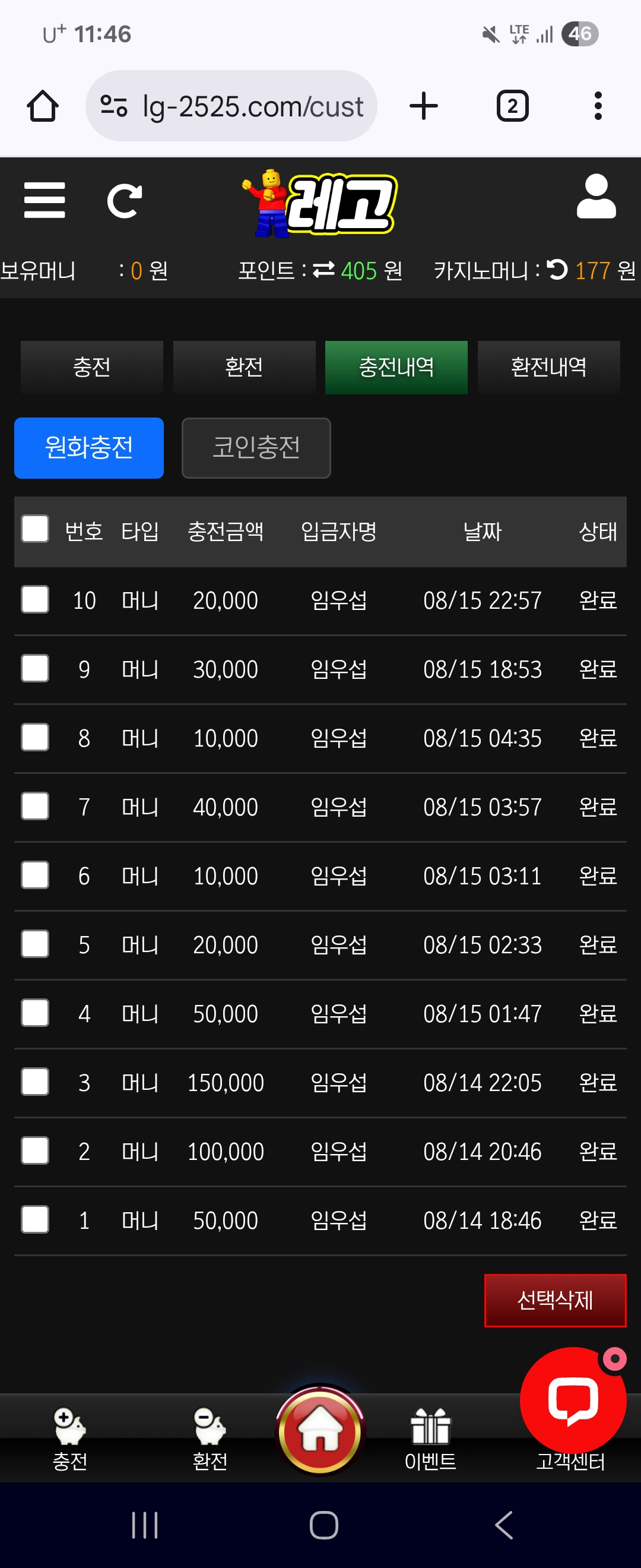Open the user profile icon
This screenshot has width=641, height=1568.
click(595, 197)
